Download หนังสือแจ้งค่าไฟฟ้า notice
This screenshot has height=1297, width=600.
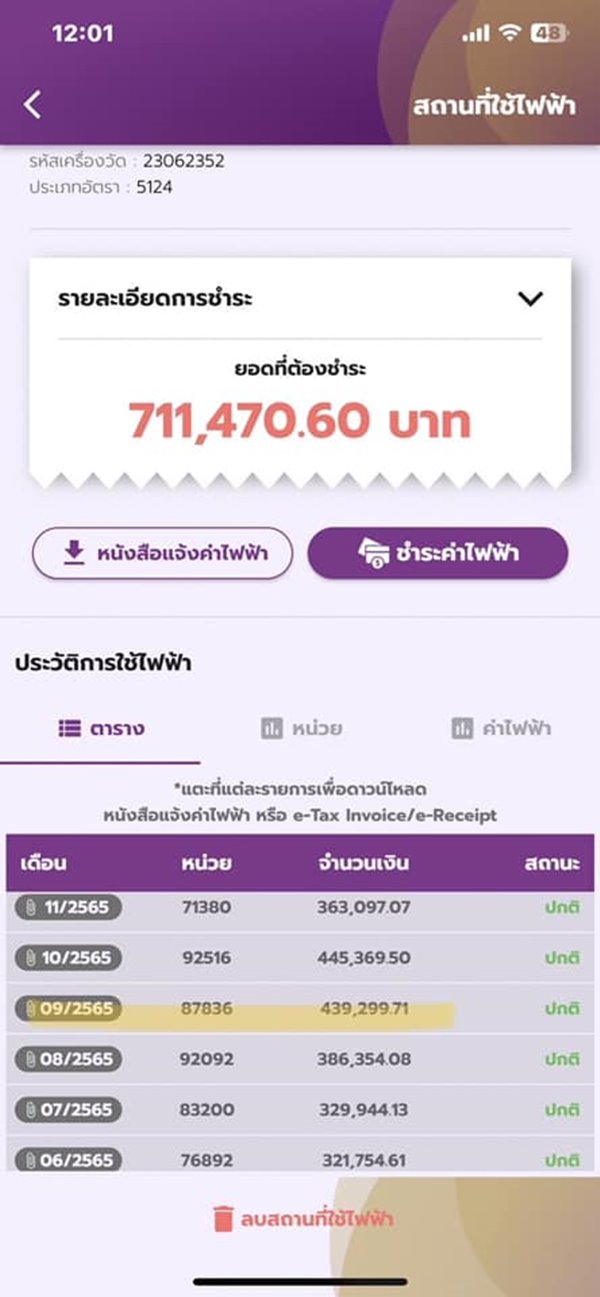tap(163, 553)
